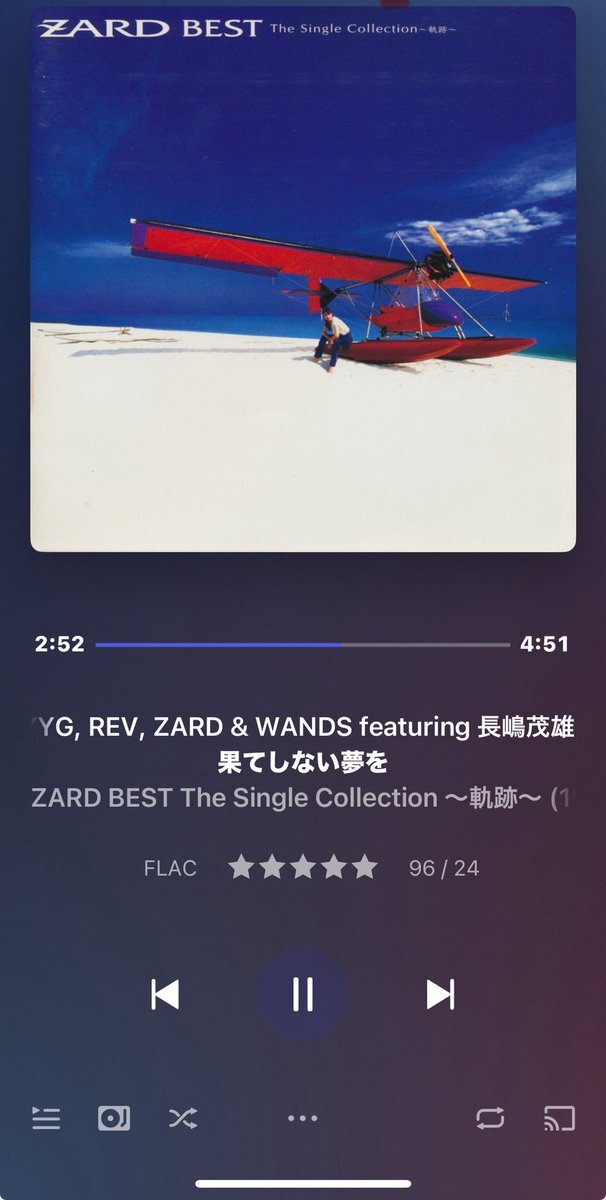
Task: Toggle repeat mode
Action: [490, 1118]
